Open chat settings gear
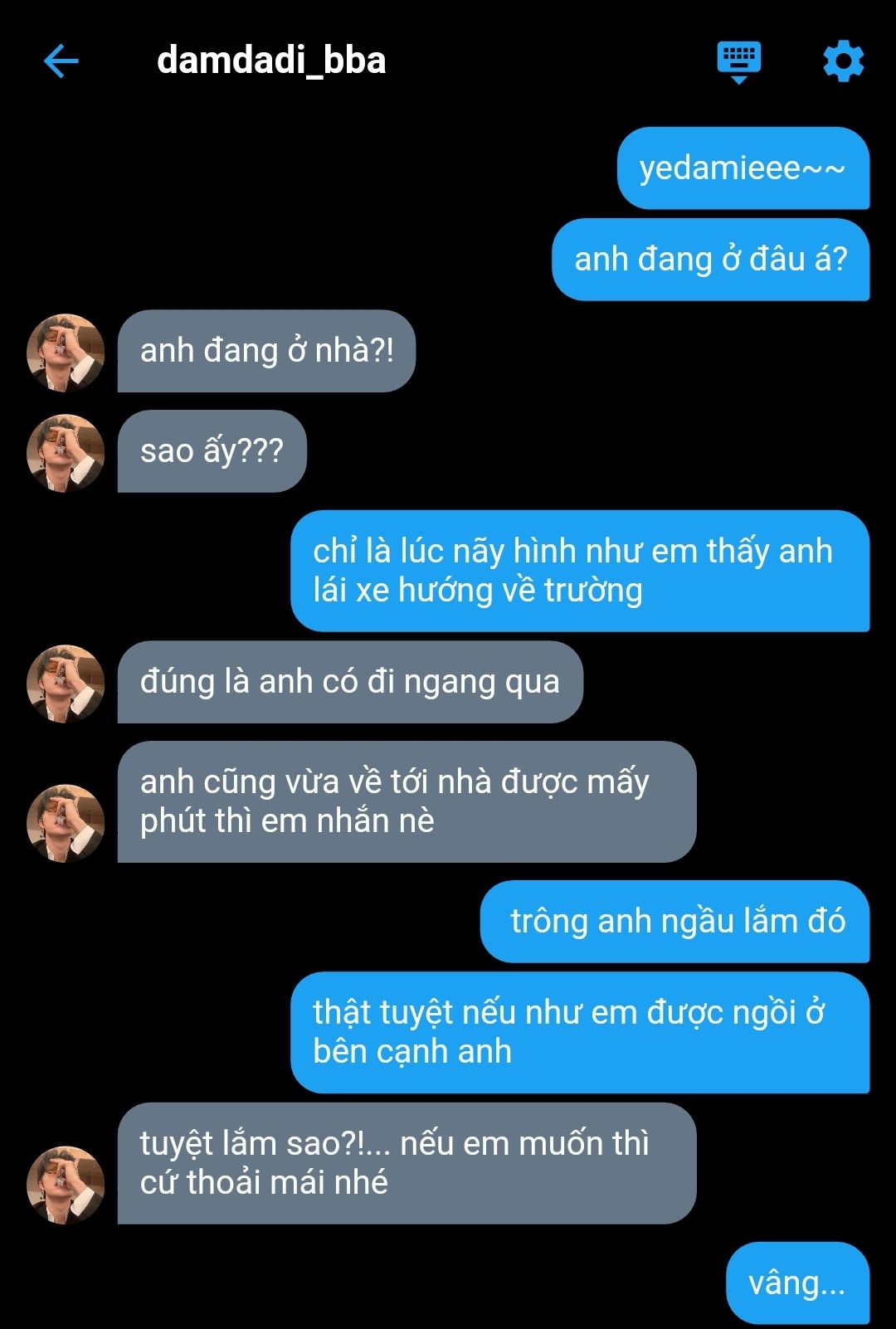Image resolution: width=896 pixels, height=1329 pixels. 843,61
